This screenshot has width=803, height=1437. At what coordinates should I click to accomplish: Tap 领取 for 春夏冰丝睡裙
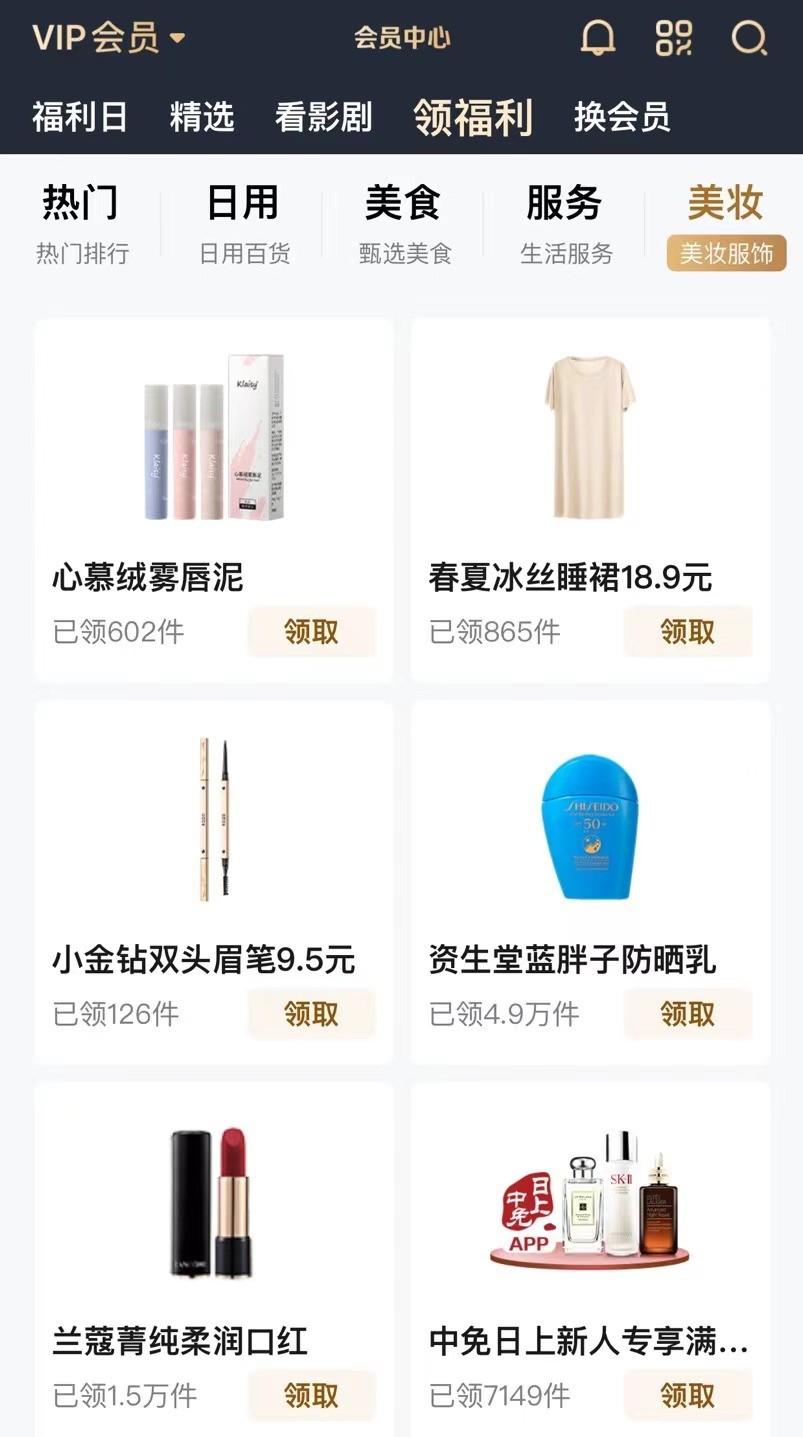pyautogui.click(x=687, y=632)
